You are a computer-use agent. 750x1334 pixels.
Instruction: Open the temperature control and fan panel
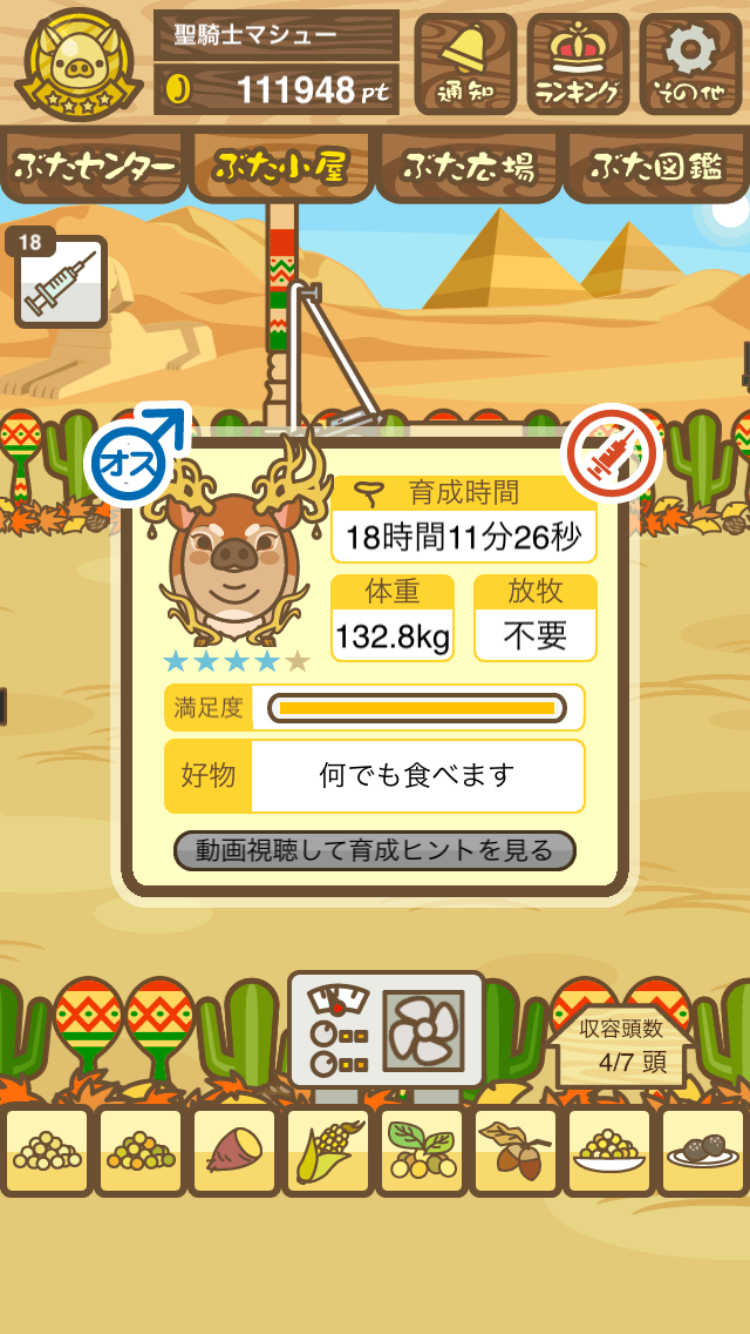(x=386, y=1030)
